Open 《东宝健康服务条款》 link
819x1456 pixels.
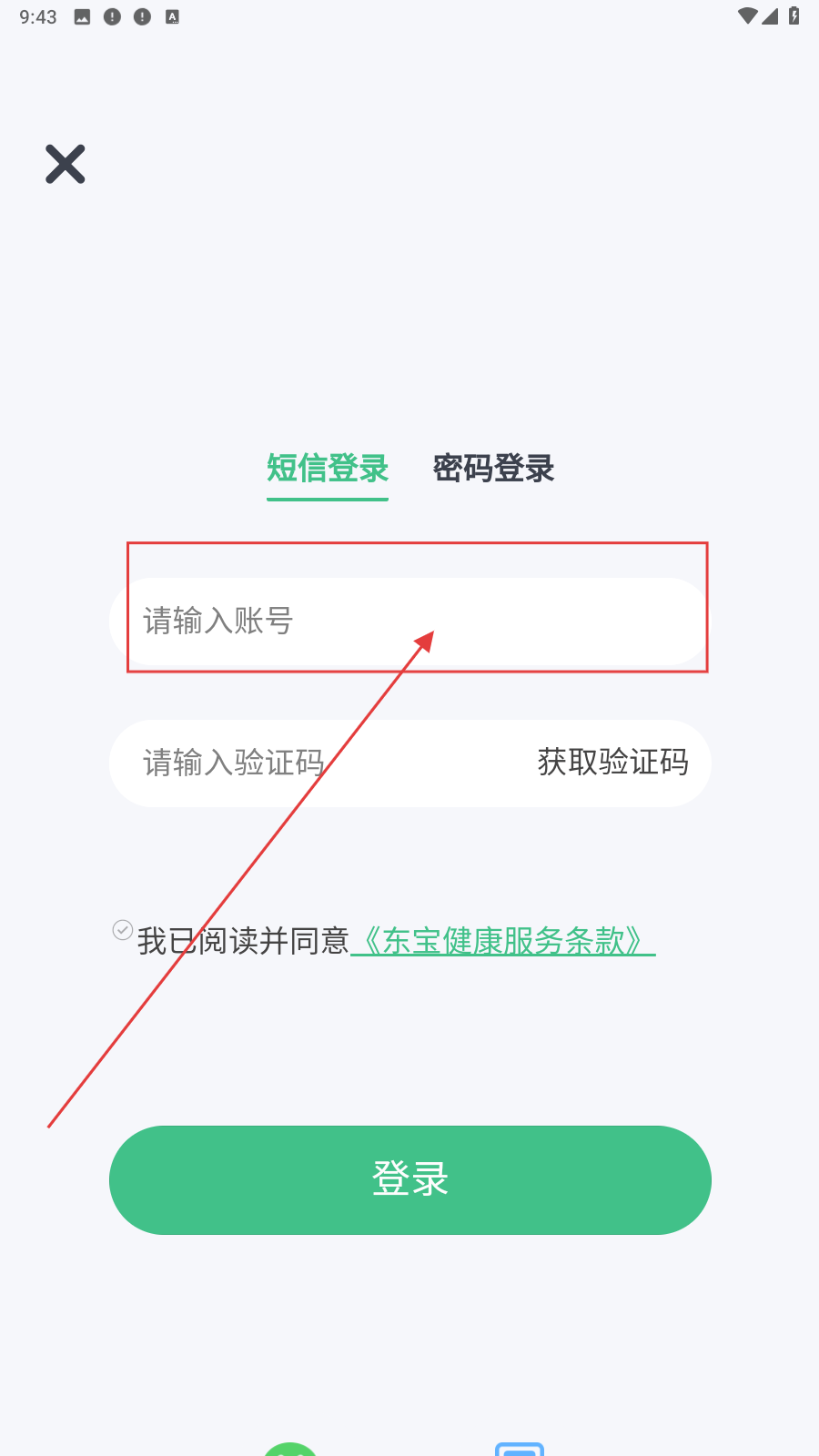(502, 941)
